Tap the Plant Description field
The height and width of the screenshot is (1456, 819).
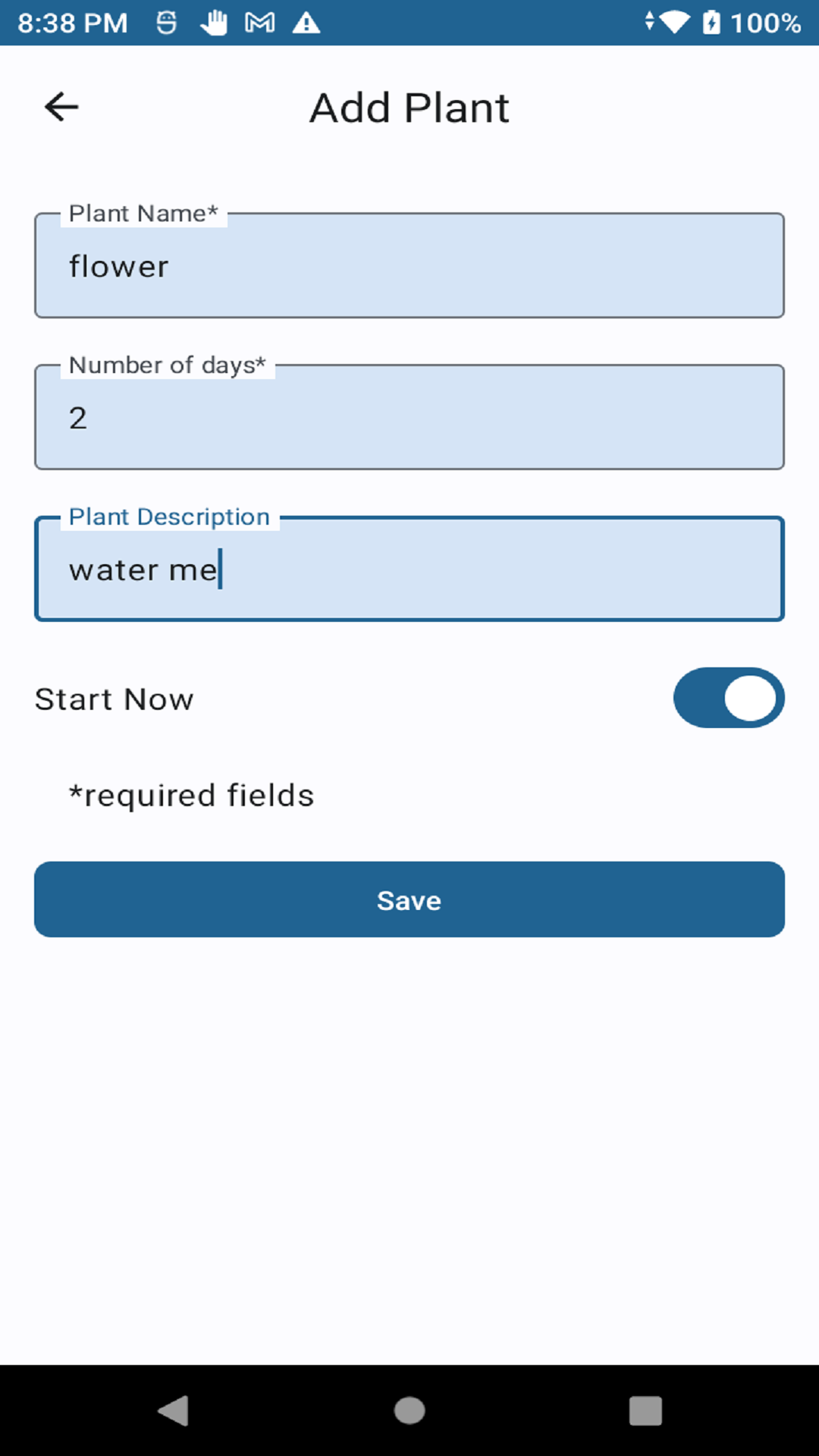click(409, 570)
